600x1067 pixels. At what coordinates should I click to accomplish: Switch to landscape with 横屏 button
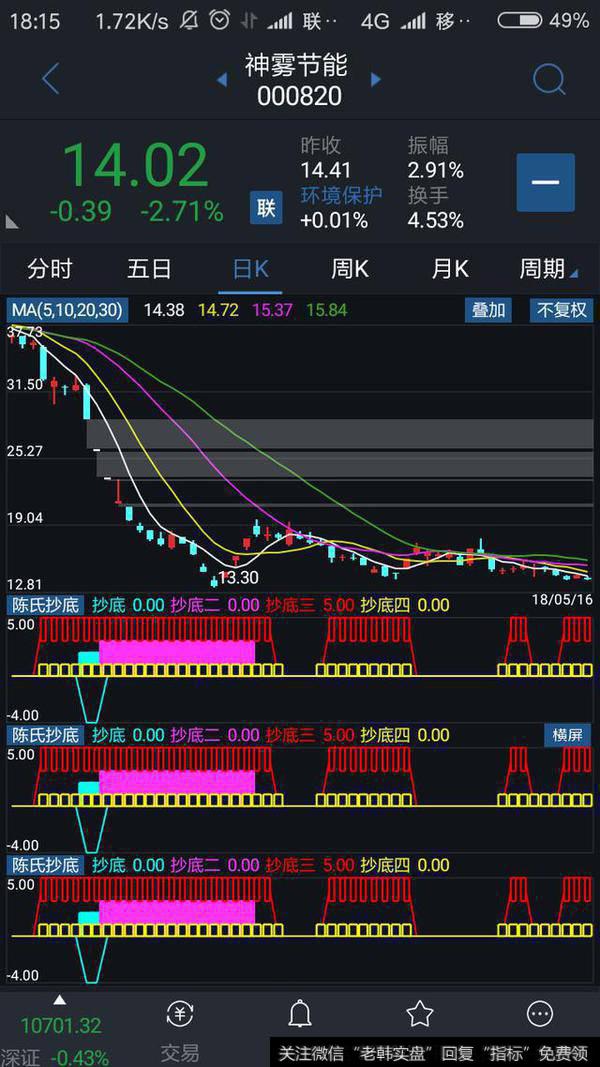[x=567, y=735]
